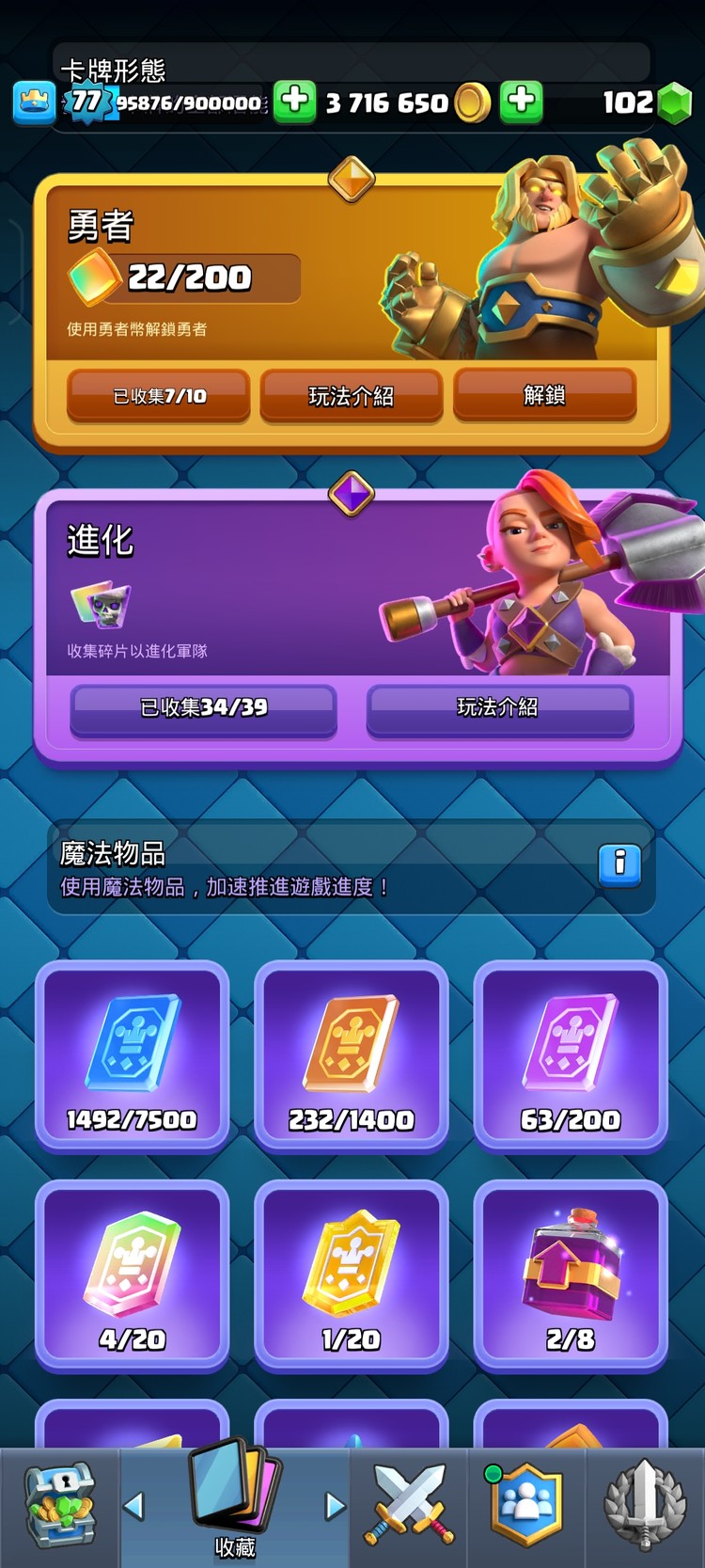Tap the right arrow beside 收藏
Viewport: 705px width, 1568px height.
(x=335, y=1506)
